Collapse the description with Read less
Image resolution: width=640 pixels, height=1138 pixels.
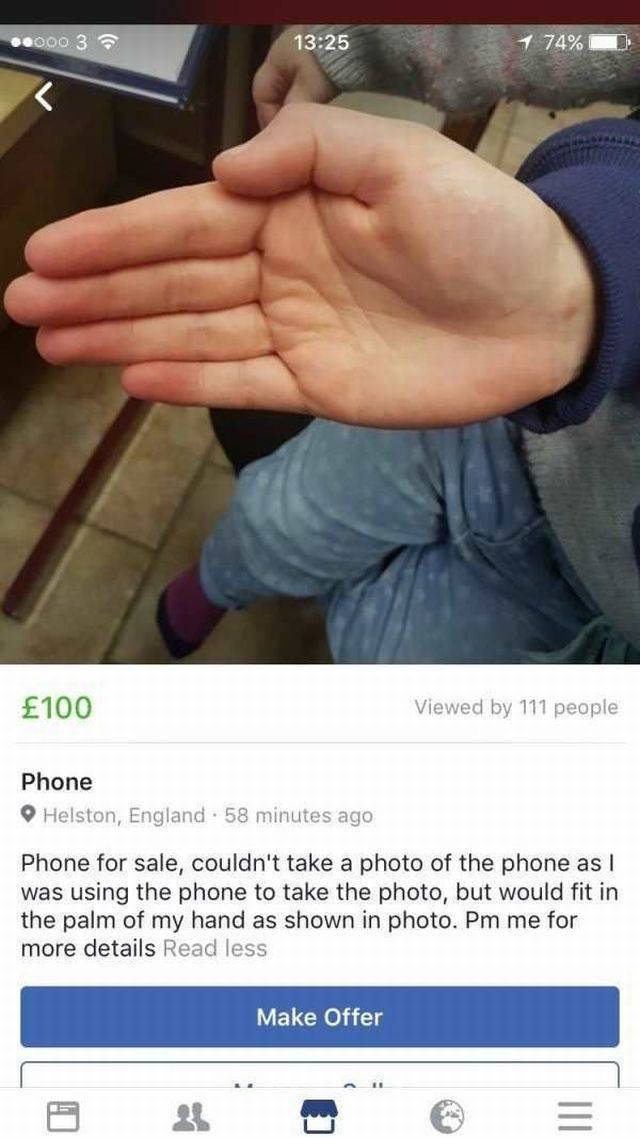[x=214, y=948]
